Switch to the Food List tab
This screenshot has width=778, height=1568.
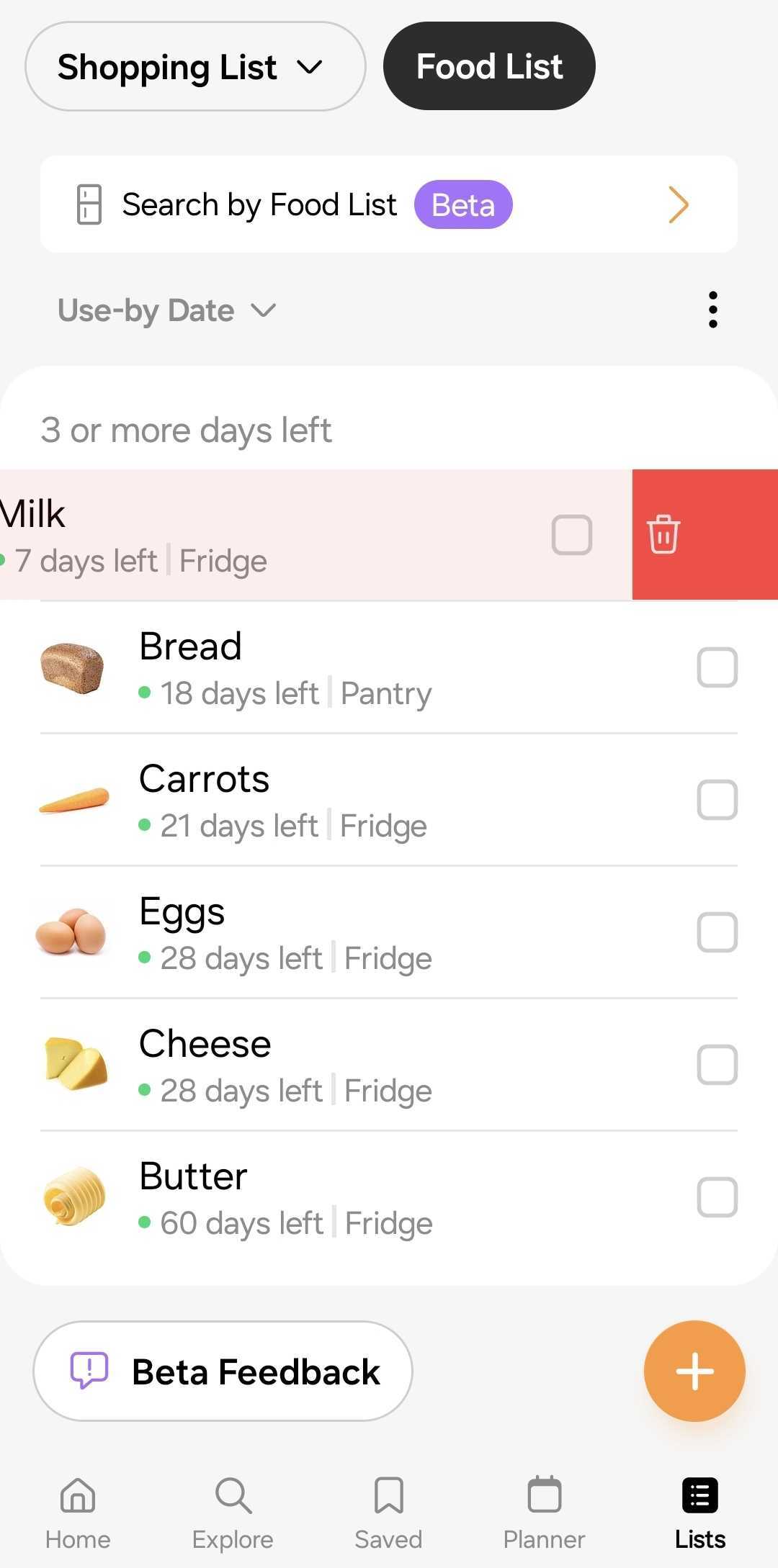(x=489, y=66)
